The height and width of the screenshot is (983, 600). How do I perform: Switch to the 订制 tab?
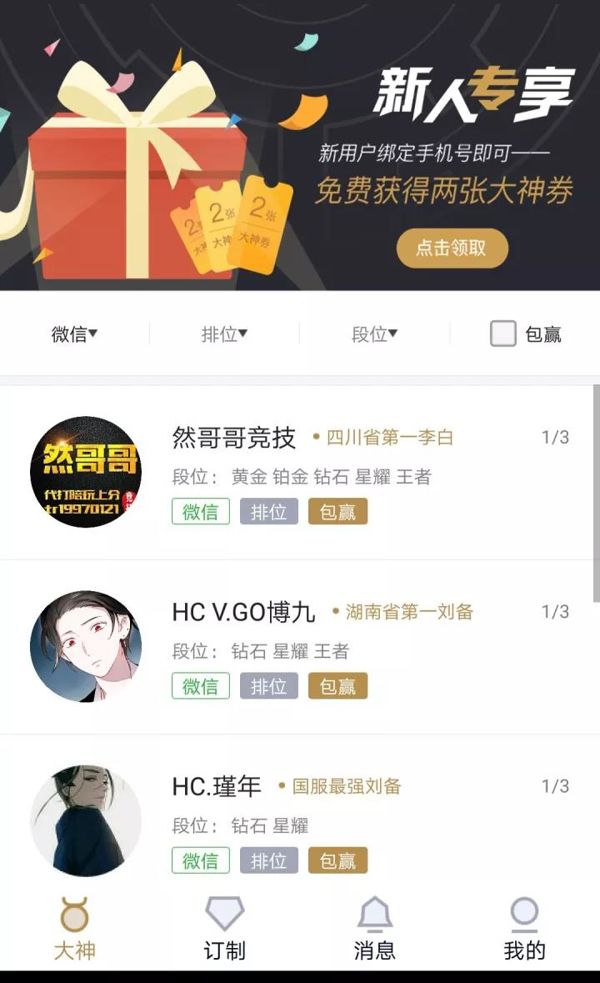pos(224,928)
